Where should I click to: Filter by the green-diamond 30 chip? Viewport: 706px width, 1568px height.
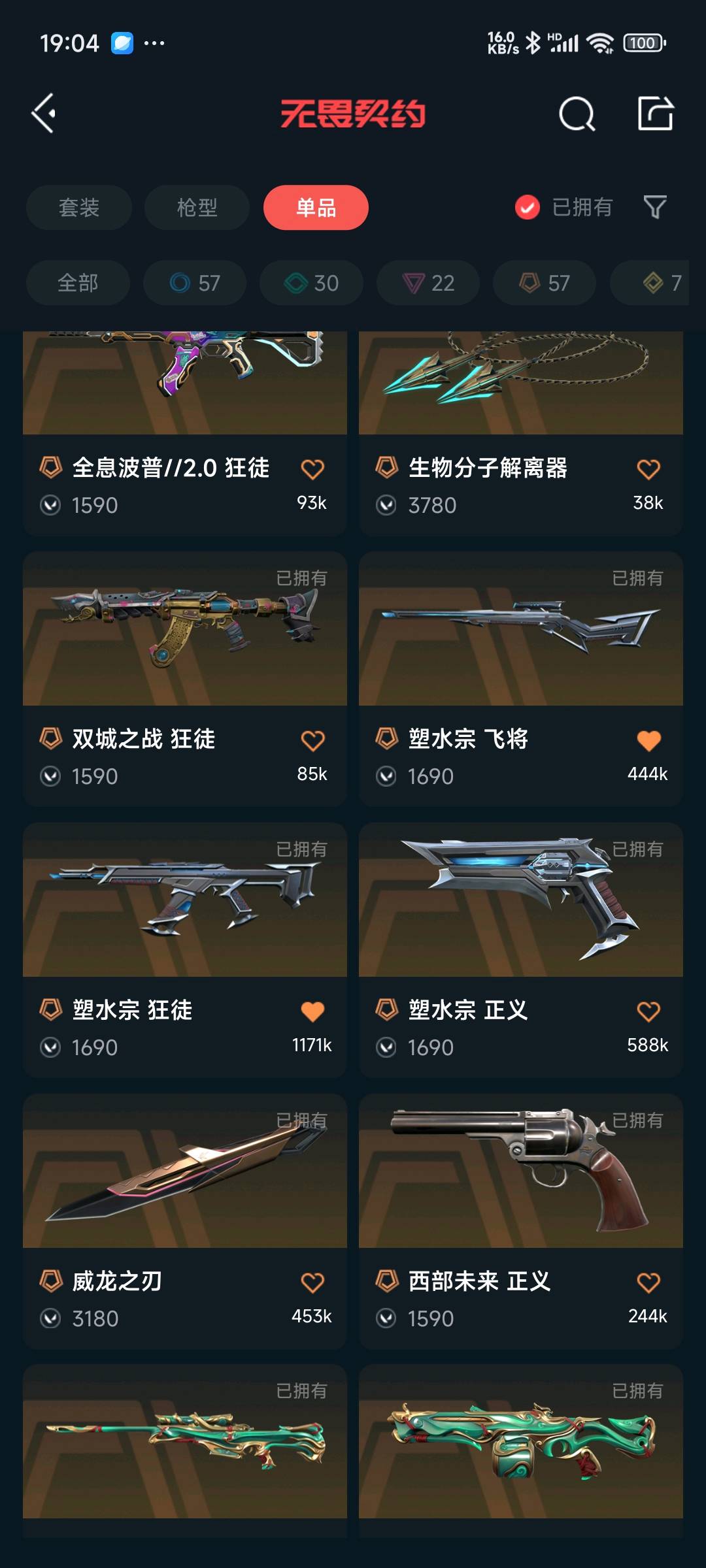(x=311, y=283)
